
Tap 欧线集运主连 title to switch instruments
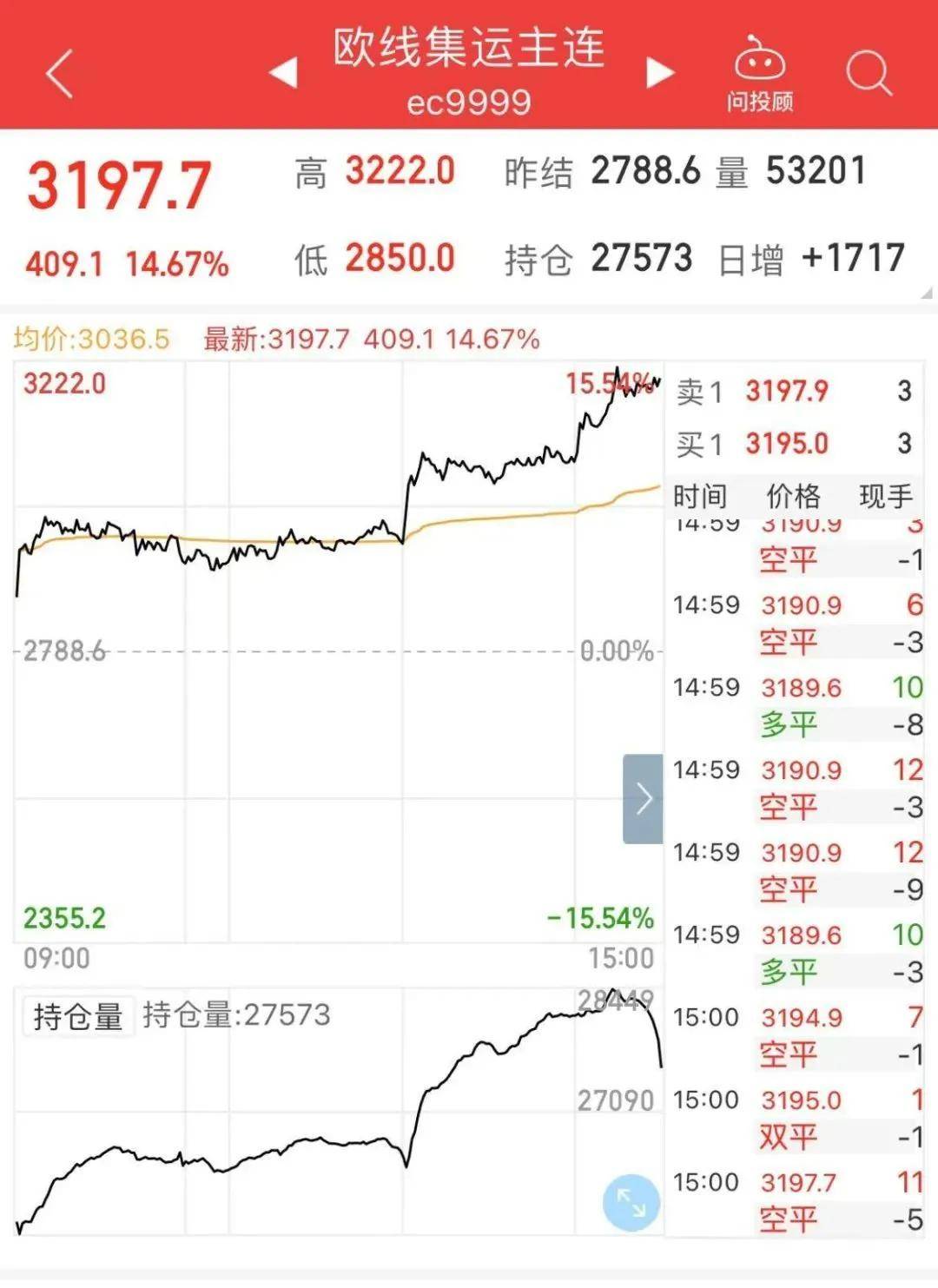coord(470,50)
